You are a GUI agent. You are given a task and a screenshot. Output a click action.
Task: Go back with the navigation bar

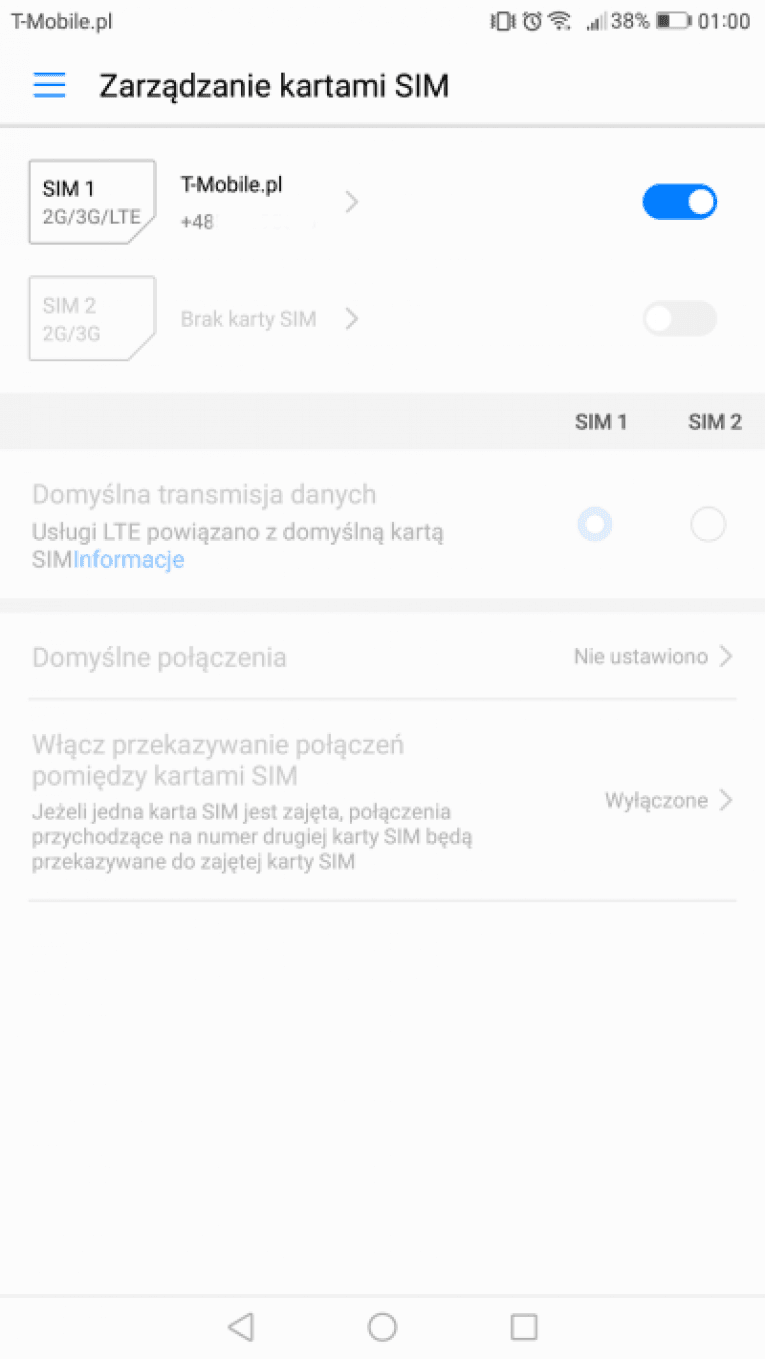coord(240,1326)
